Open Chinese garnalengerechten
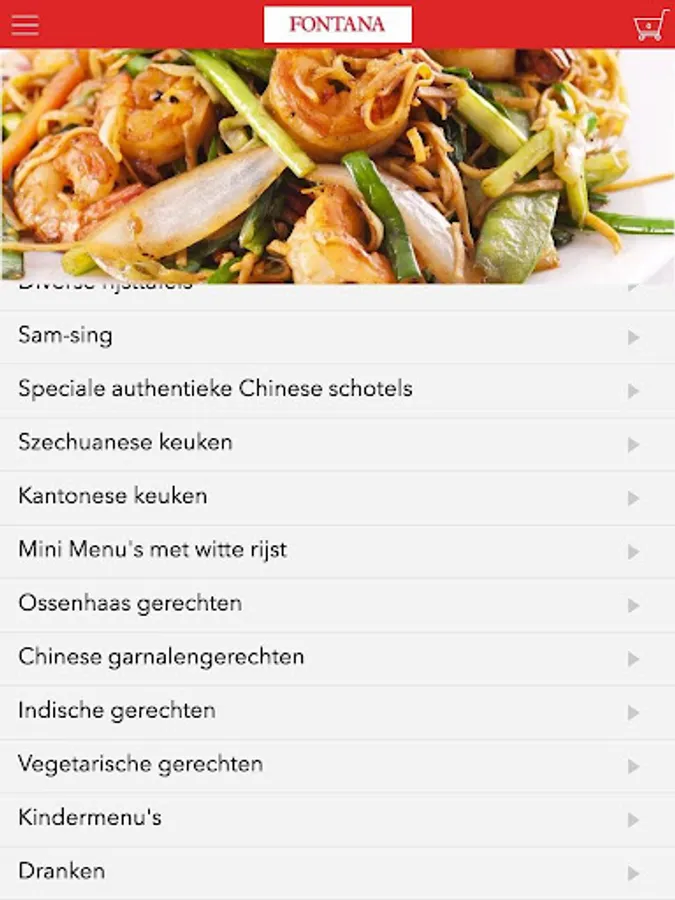675x900 pixels. pos(338,658)
